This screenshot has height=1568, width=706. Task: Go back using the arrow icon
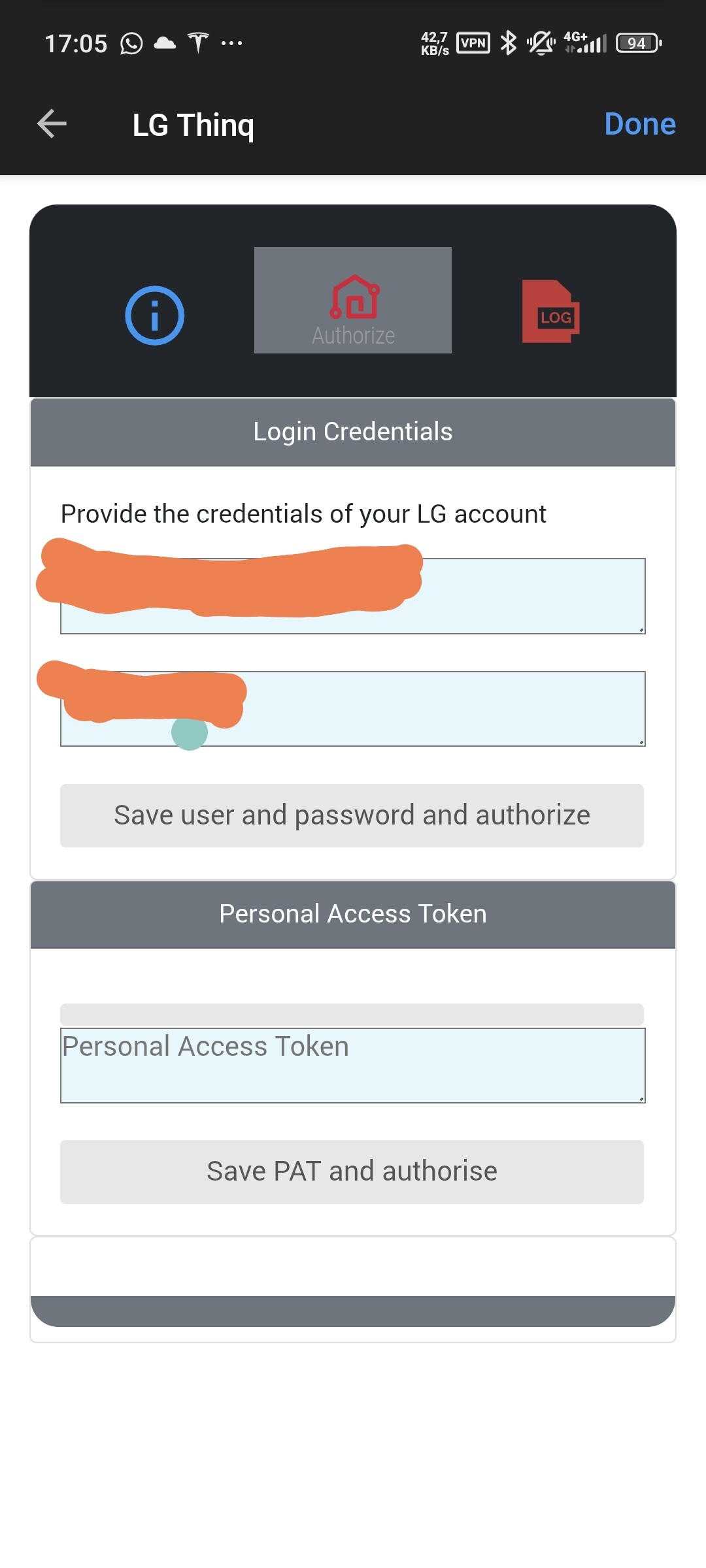coord(52,124)
